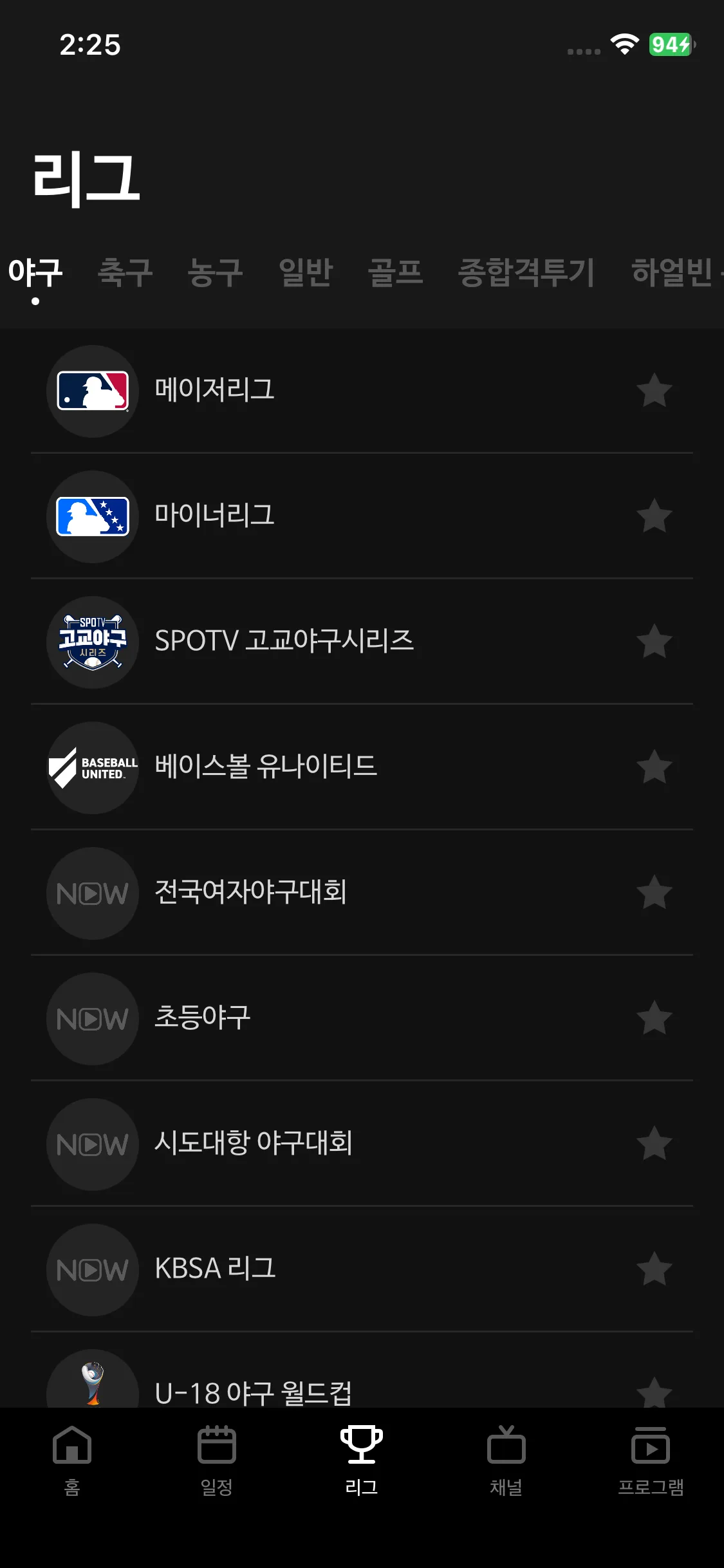Favorite the 메이저리그 league with its star
The image size is (724, 1568).
[654, 391]
